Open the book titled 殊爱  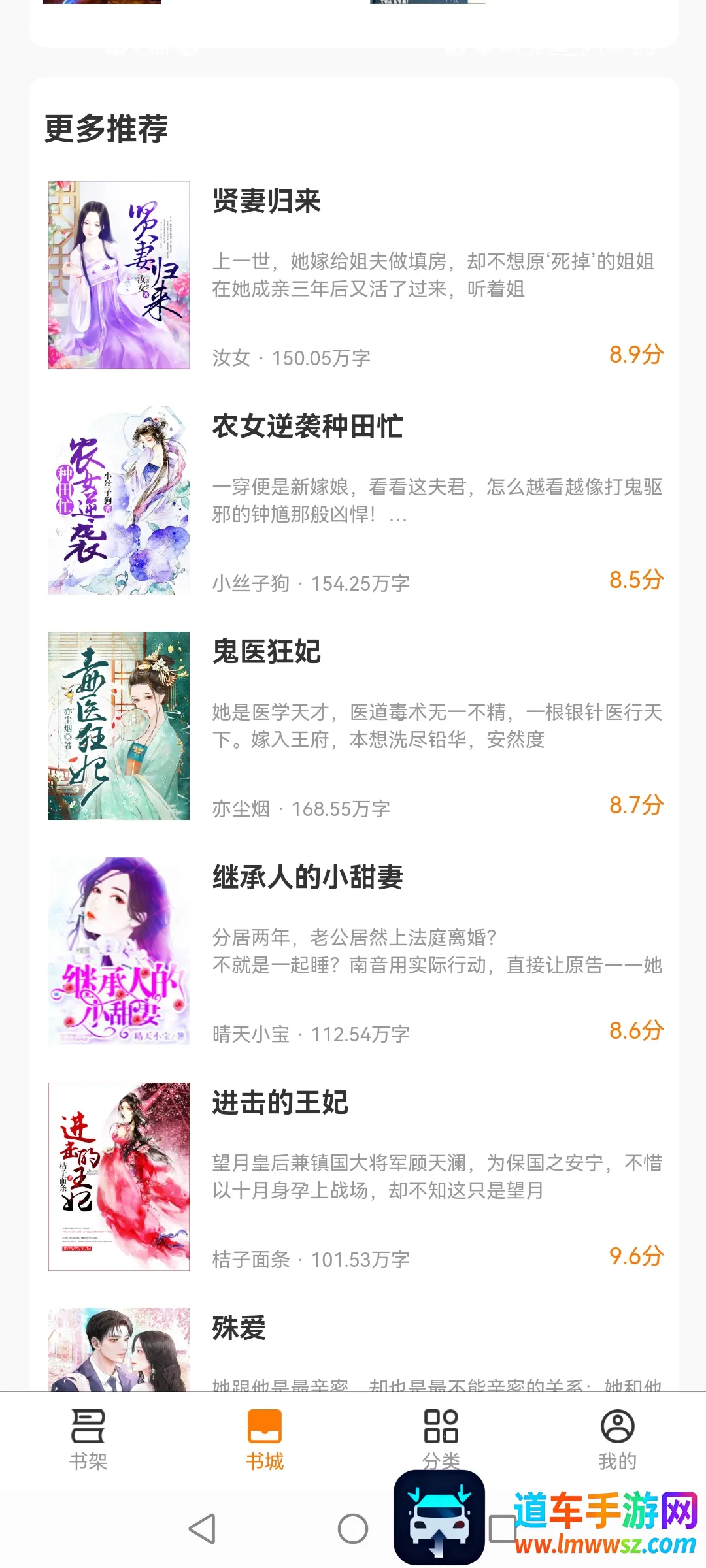pyautogui.click(x=239, y=1328)
